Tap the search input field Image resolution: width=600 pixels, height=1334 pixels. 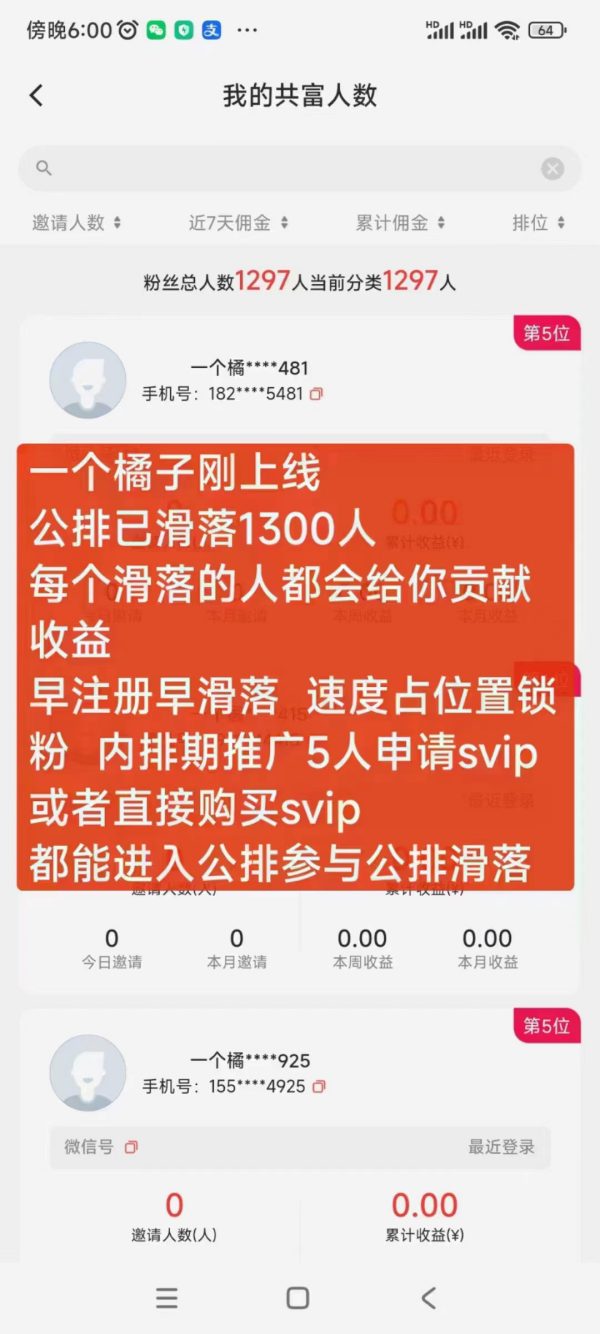point(290,168)
